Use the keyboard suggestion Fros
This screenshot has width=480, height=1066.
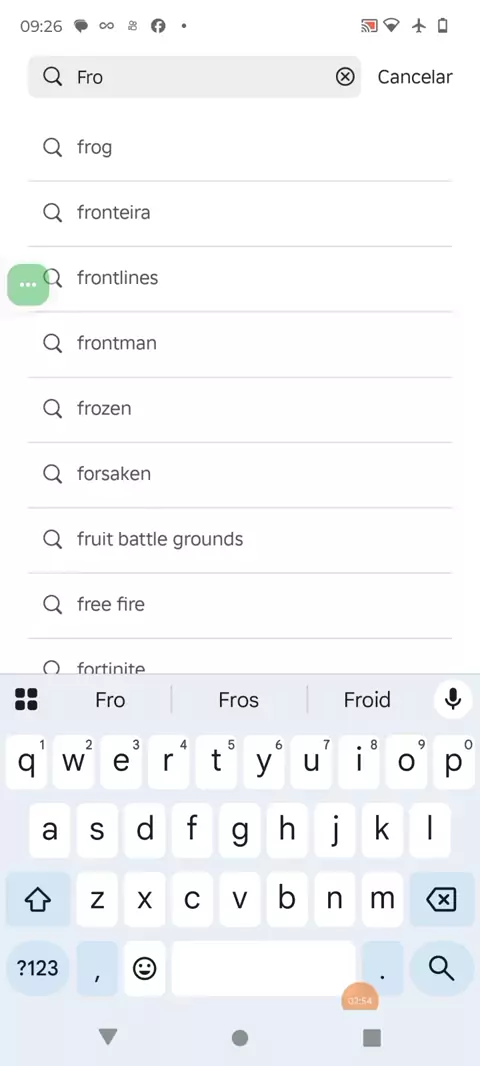click(x=239, y=700)
